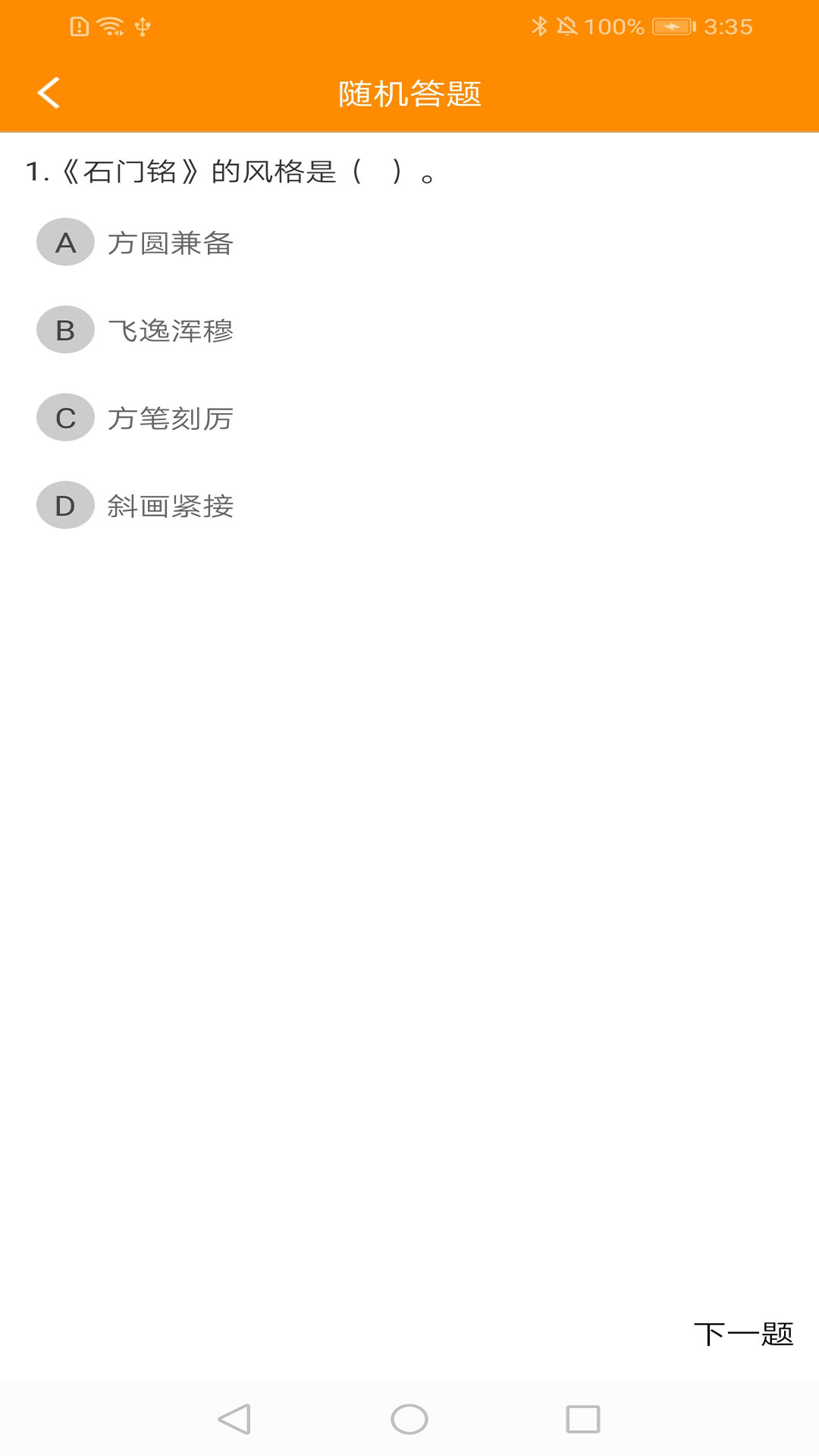Select option A 方圆兼备
This screenshot has width=819, height=1456.
(x=171, y=243)
